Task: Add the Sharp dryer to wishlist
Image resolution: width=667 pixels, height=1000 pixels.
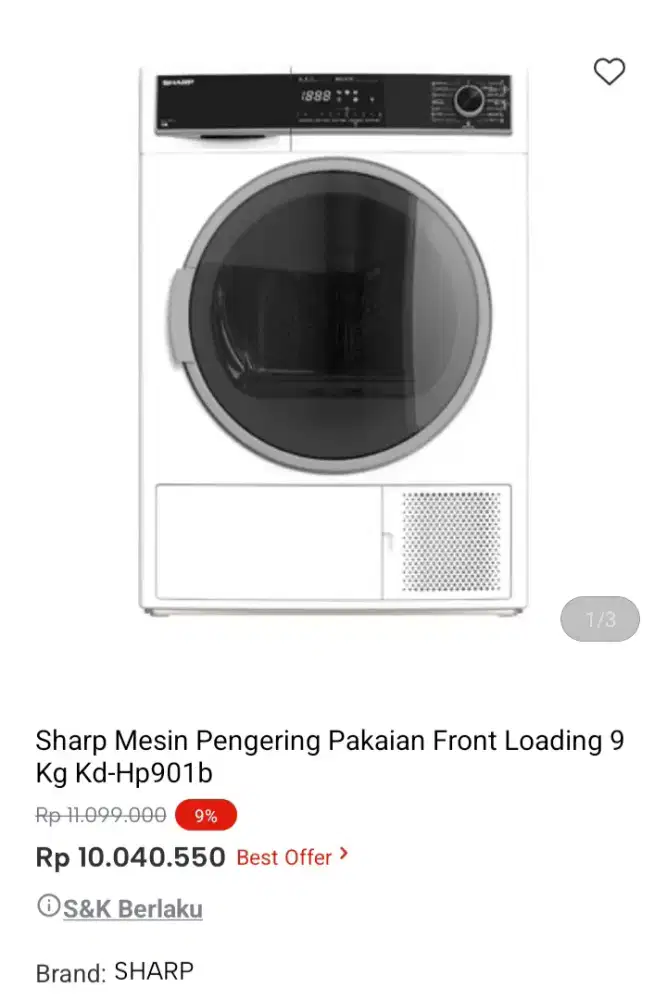Action: (609, 72)
